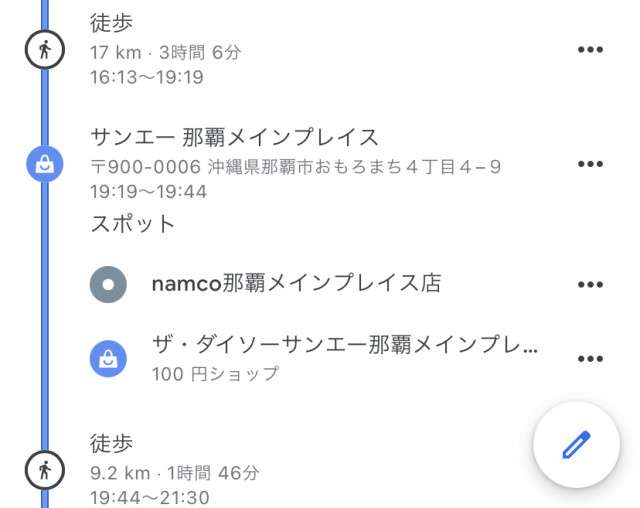Screen dimensions: 640x508
Task: Open options for サンエー 那覇メインプレイス
Action: 590,164
